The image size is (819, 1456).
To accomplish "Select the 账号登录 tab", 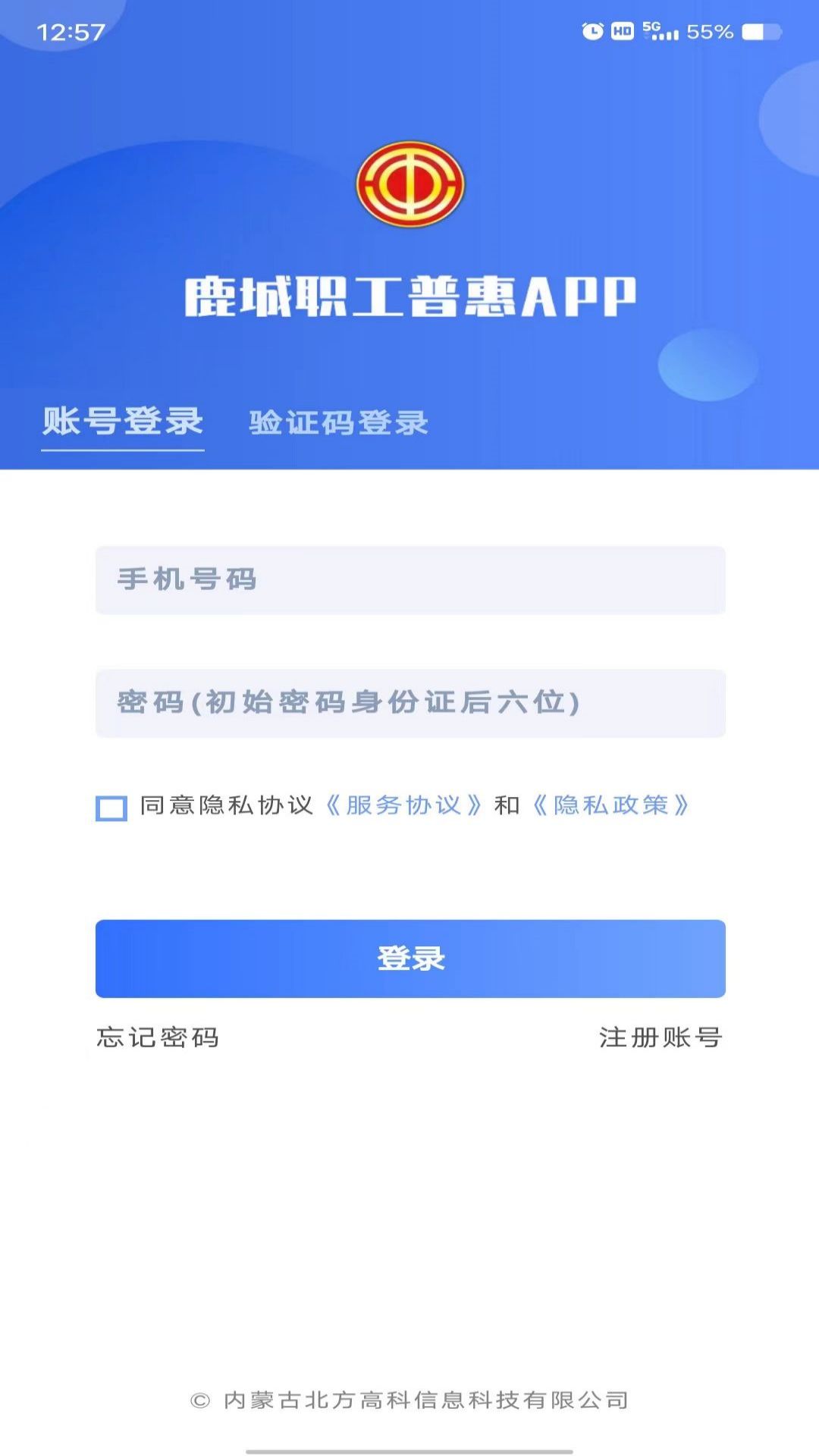I will (123, 422).
